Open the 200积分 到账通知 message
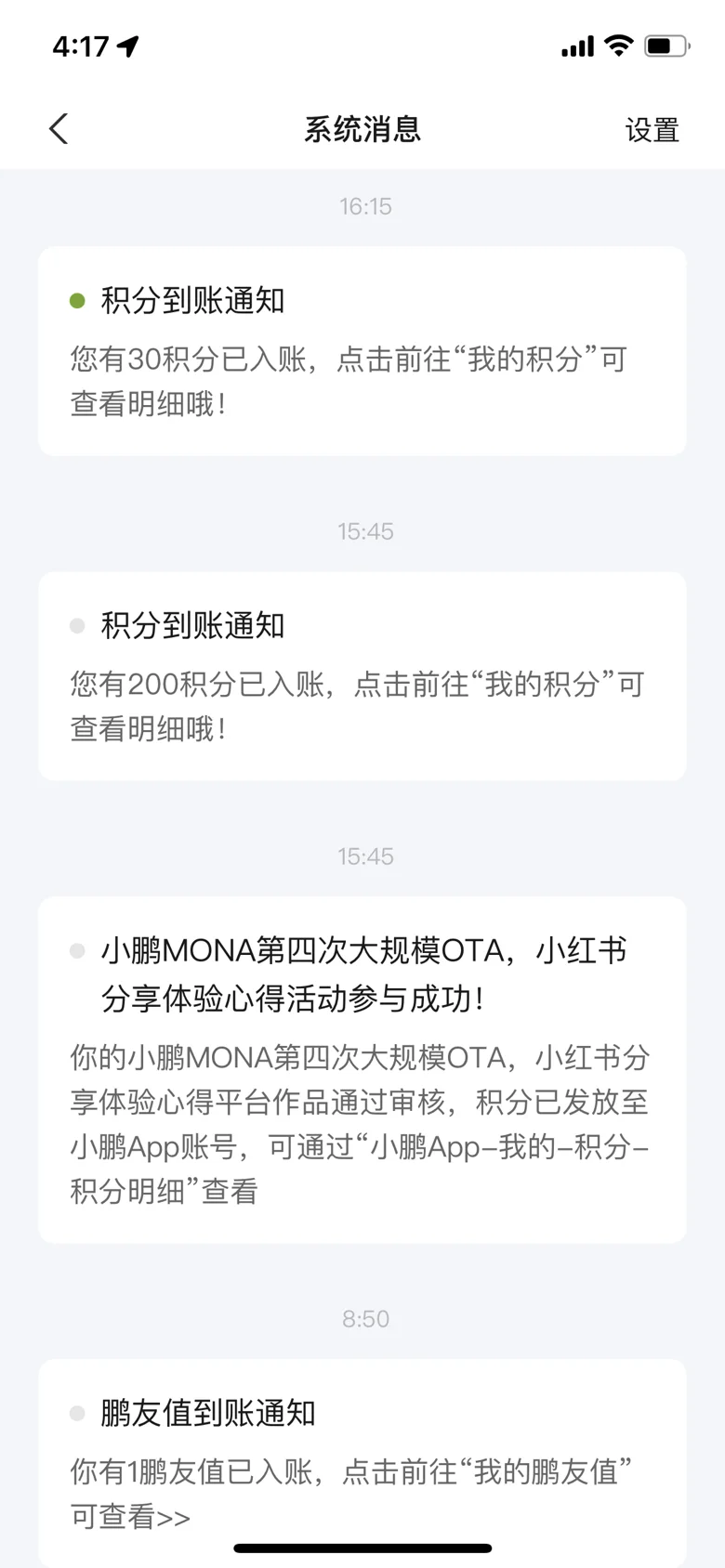 [362, 676]
